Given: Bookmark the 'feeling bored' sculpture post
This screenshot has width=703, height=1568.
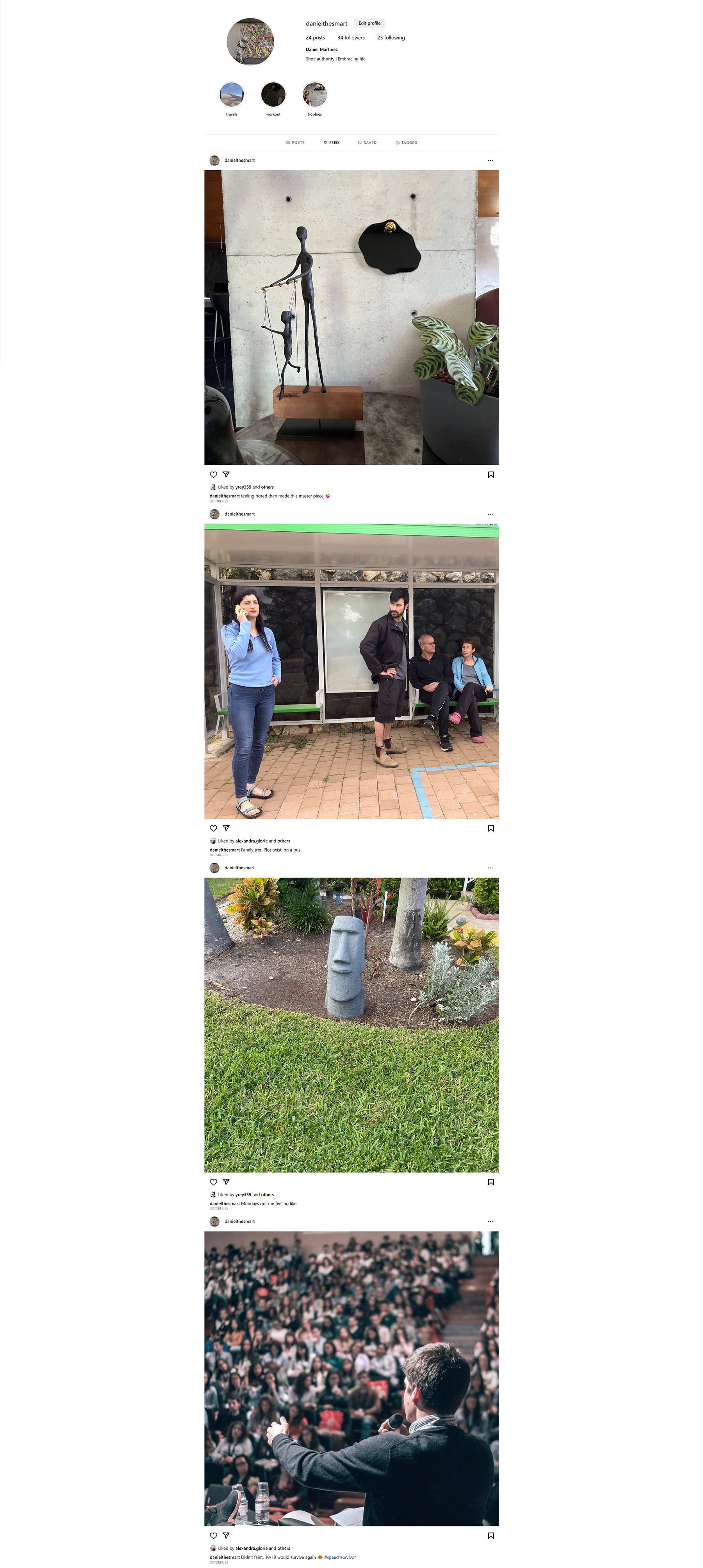Looking at the screenshot, I should coord(491,475).
